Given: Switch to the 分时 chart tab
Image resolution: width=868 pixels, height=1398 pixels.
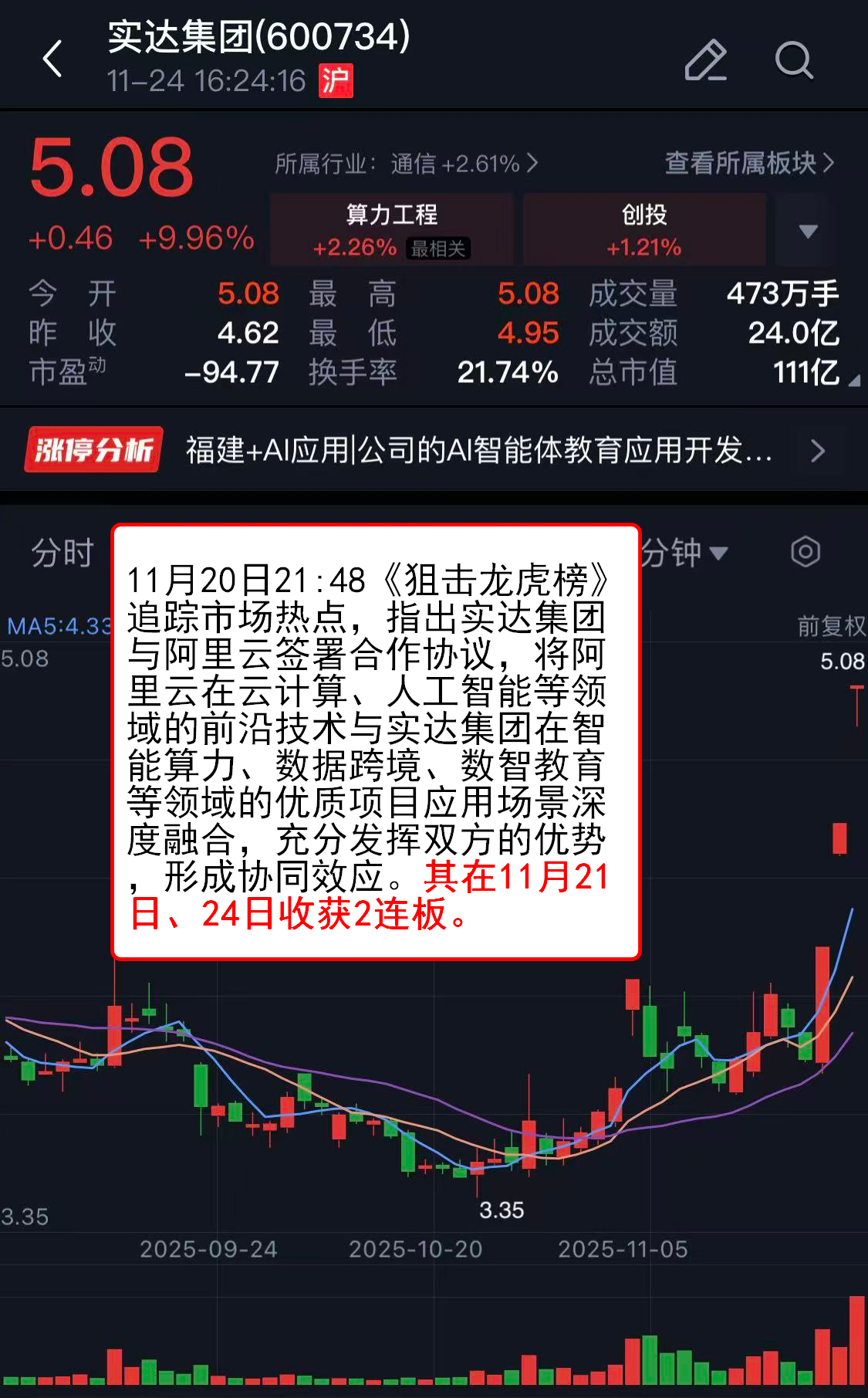Looking at the screenshot, I should tap(62, 553).
